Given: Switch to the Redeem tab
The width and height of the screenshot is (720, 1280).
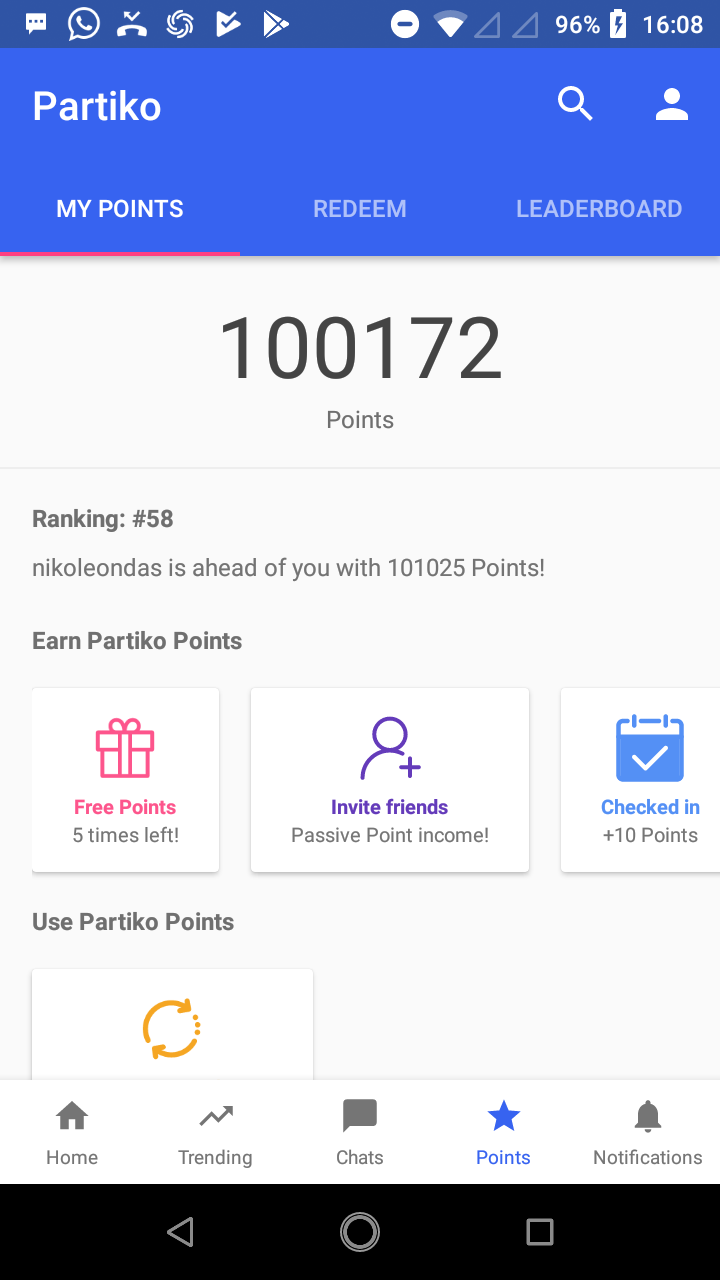Looking at the screenshot, I should tap(360, 209).
